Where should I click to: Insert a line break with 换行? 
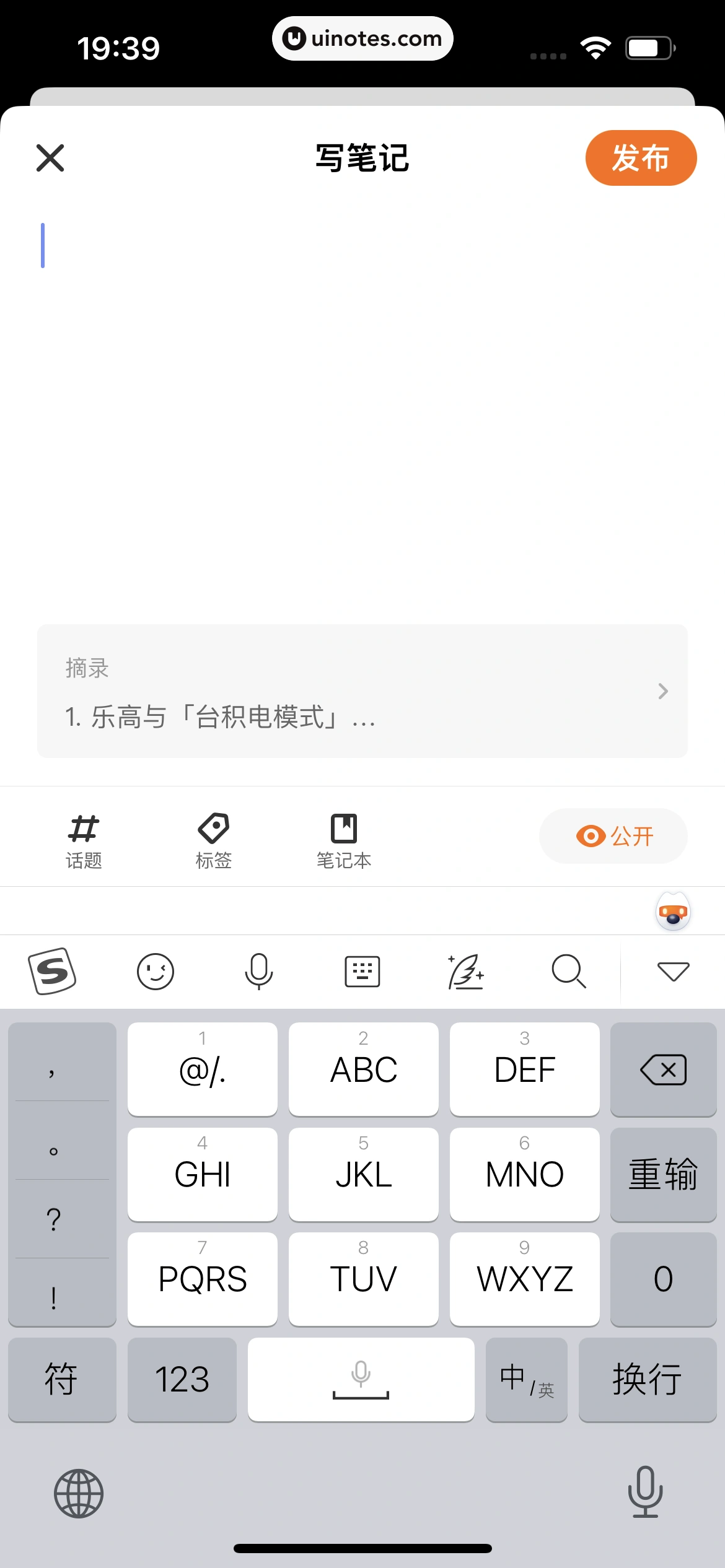(x=648, y=1379)
